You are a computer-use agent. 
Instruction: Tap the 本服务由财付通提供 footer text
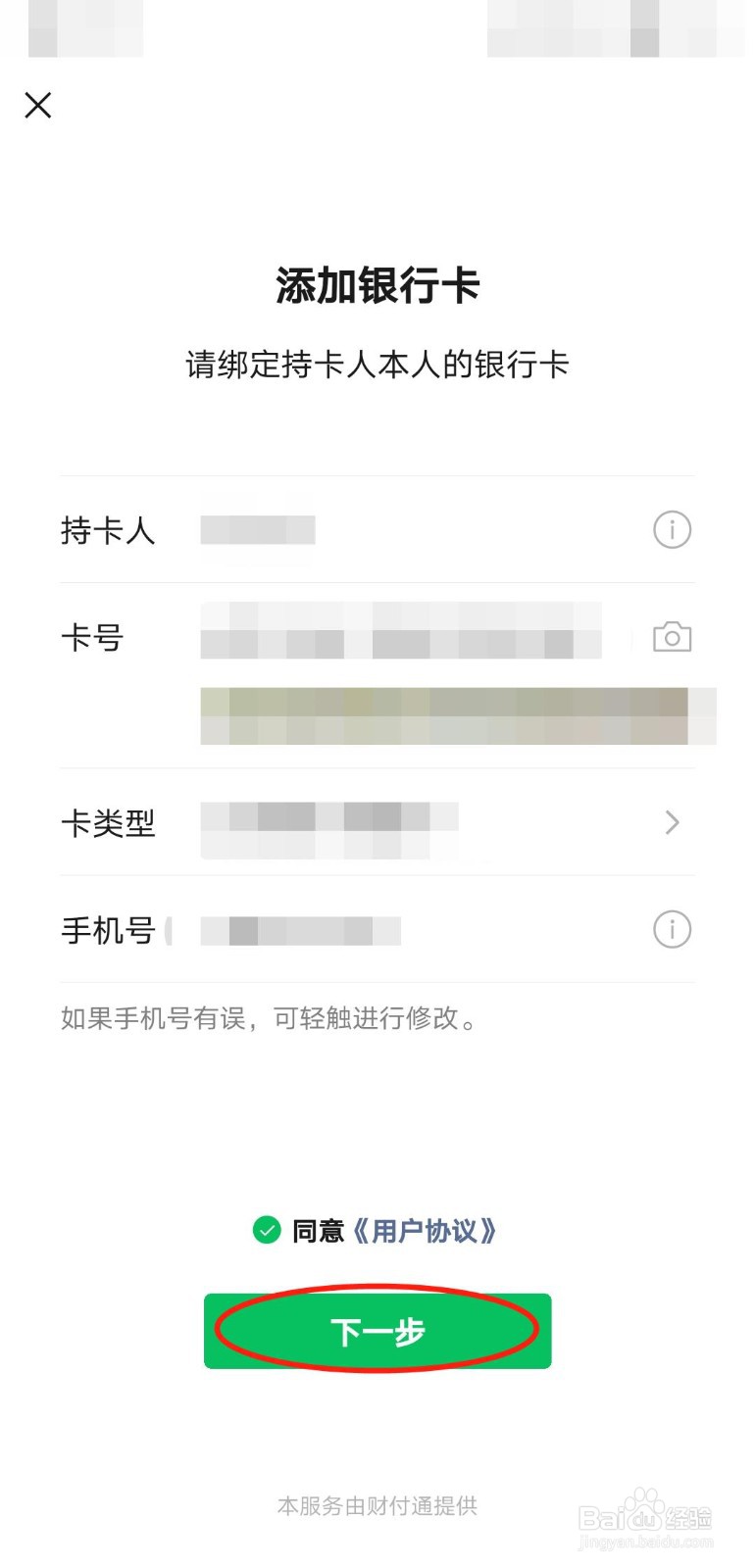pyautogui.click(x=377, y=1507)
